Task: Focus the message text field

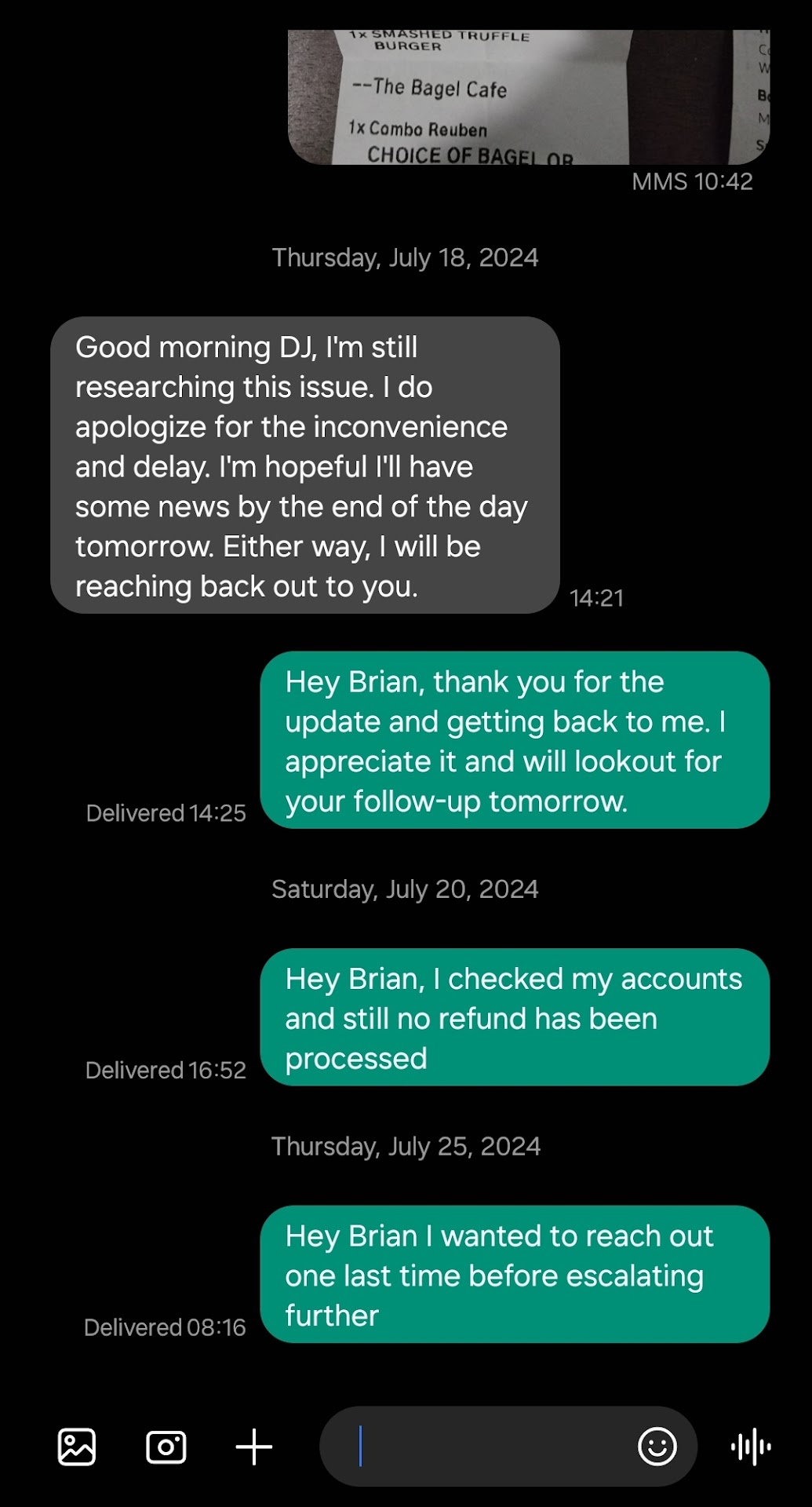Action: [486, 1447]
